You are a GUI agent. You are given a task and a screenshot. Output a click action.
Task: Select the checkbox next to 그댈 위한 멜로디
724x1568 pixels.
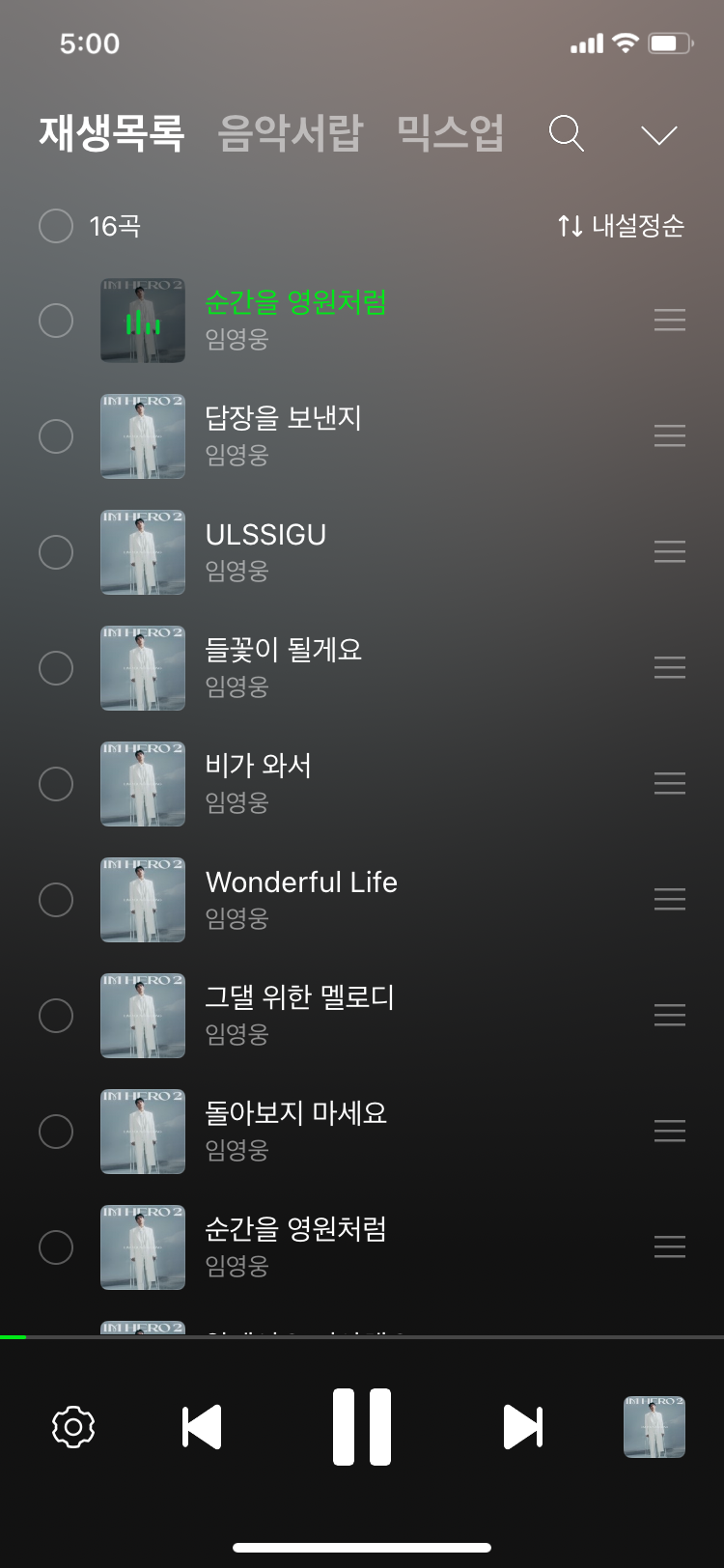coord(56,1016)
